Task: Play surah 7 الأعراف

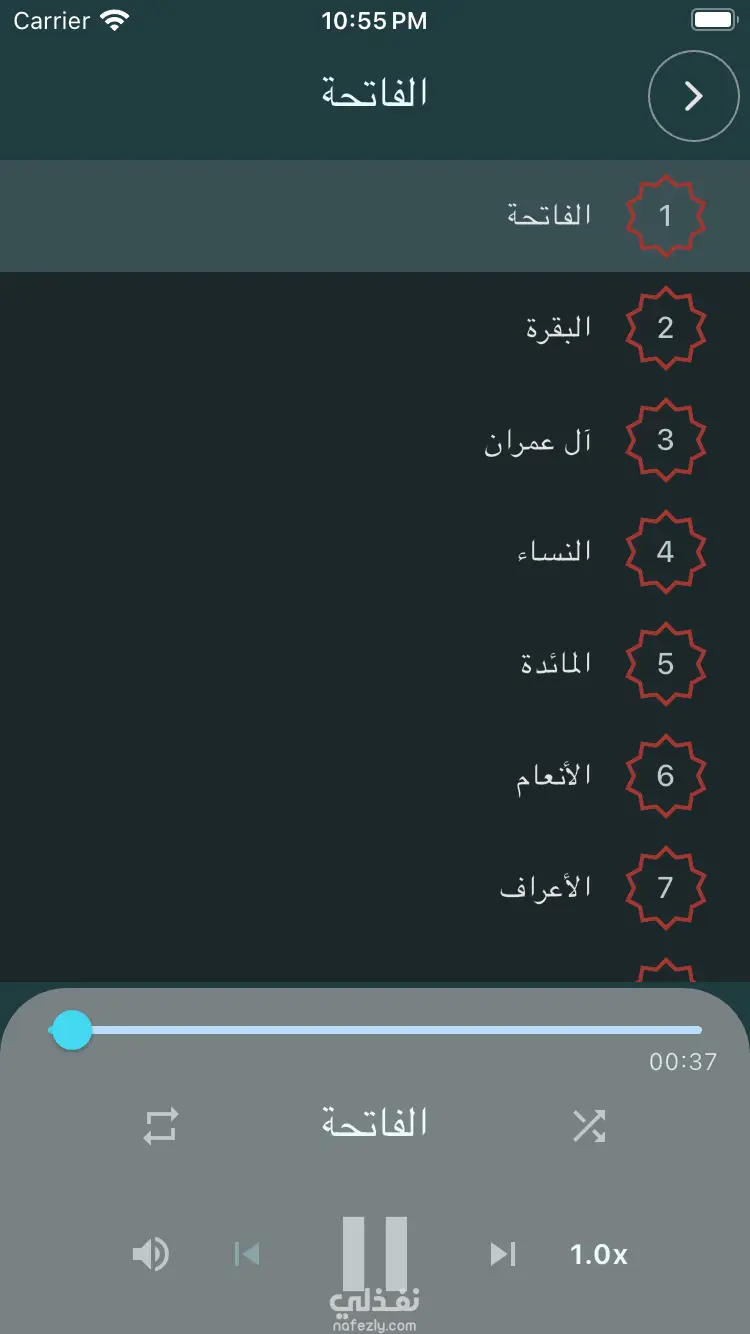Action: [x=375, y=888]
